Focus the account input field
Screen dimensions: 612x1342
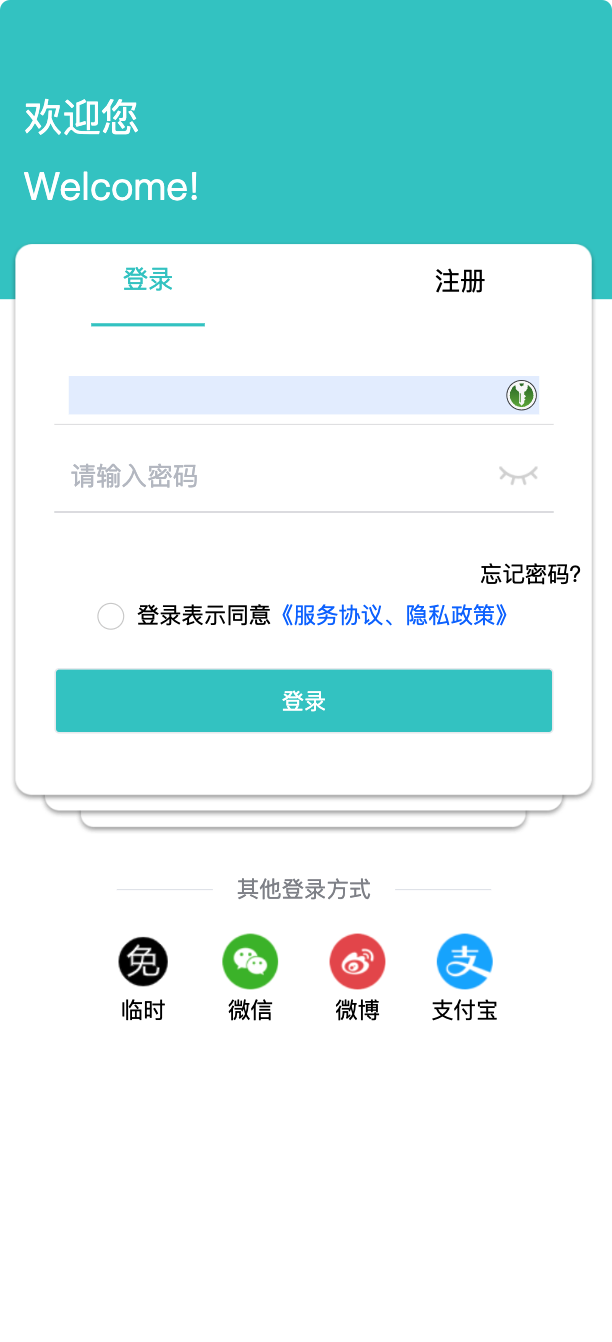(285, 395)
